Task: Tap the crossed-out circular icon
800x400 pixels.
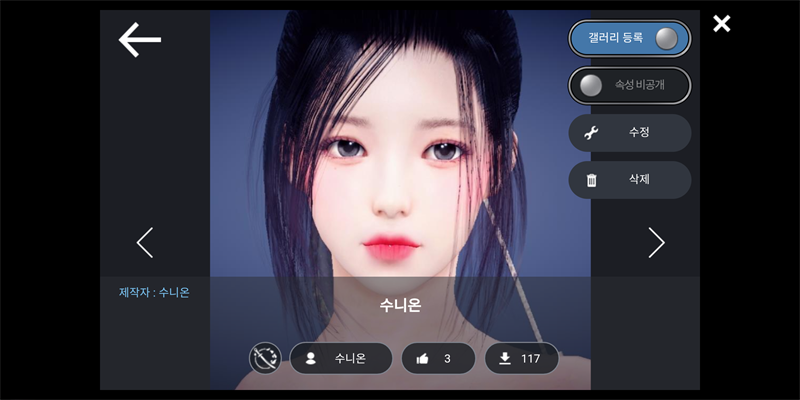Action: [x=265, y=358]
